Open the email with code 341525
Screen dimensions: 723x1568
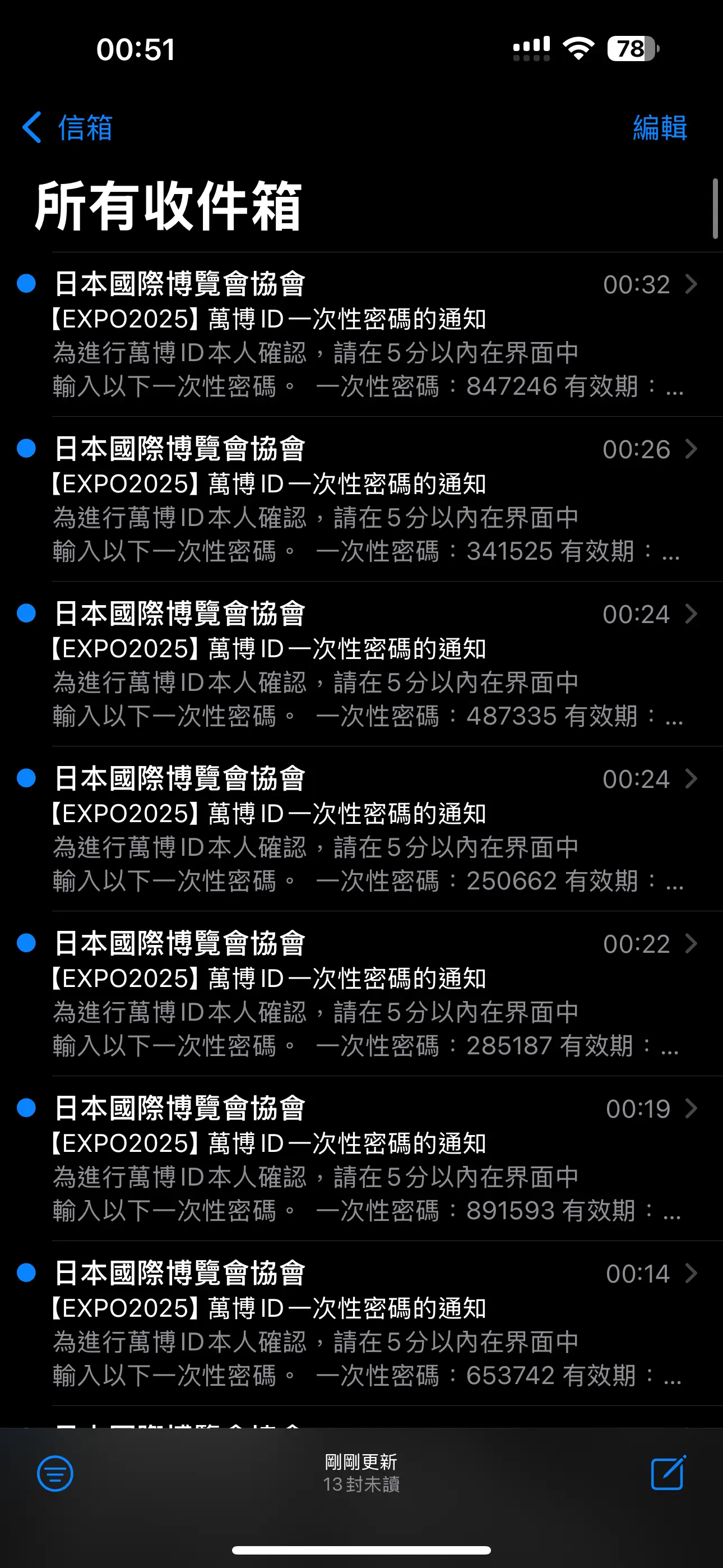(x=361, y=500)
